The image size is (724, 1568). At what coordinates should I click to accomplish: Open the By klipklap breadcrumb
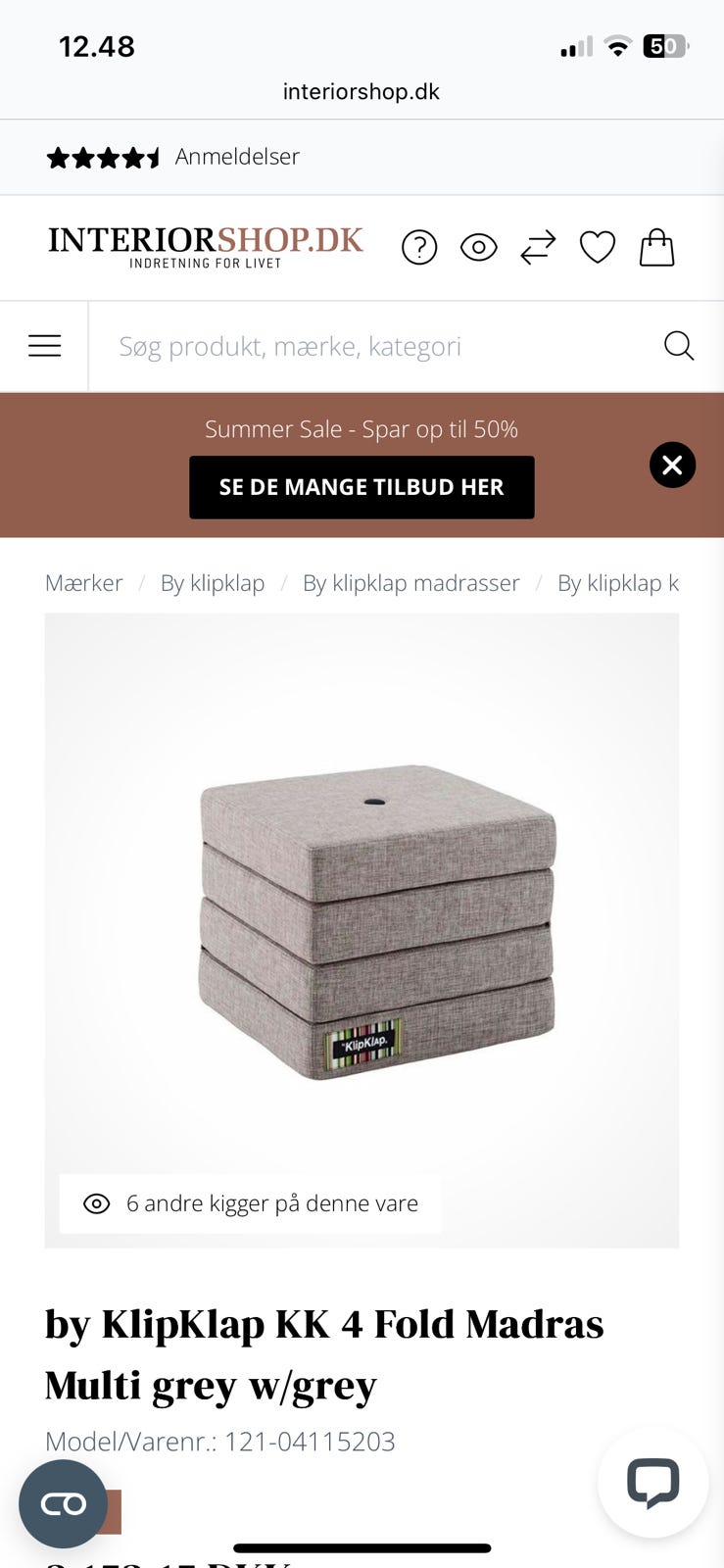(x=213, y=582)
